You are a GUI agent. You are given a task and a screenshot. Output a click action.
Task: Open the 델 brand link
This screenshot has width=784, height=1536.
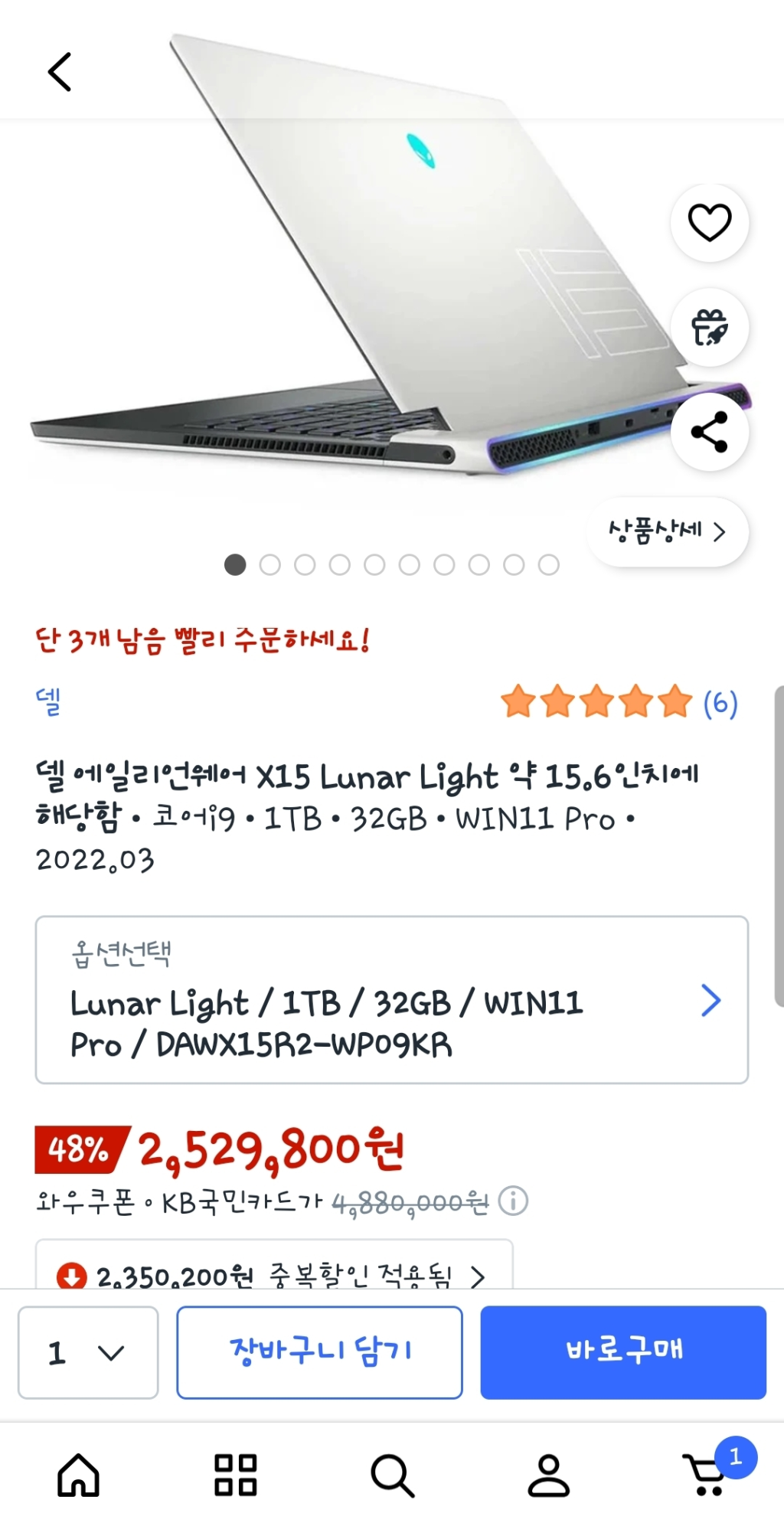[48, 701]
